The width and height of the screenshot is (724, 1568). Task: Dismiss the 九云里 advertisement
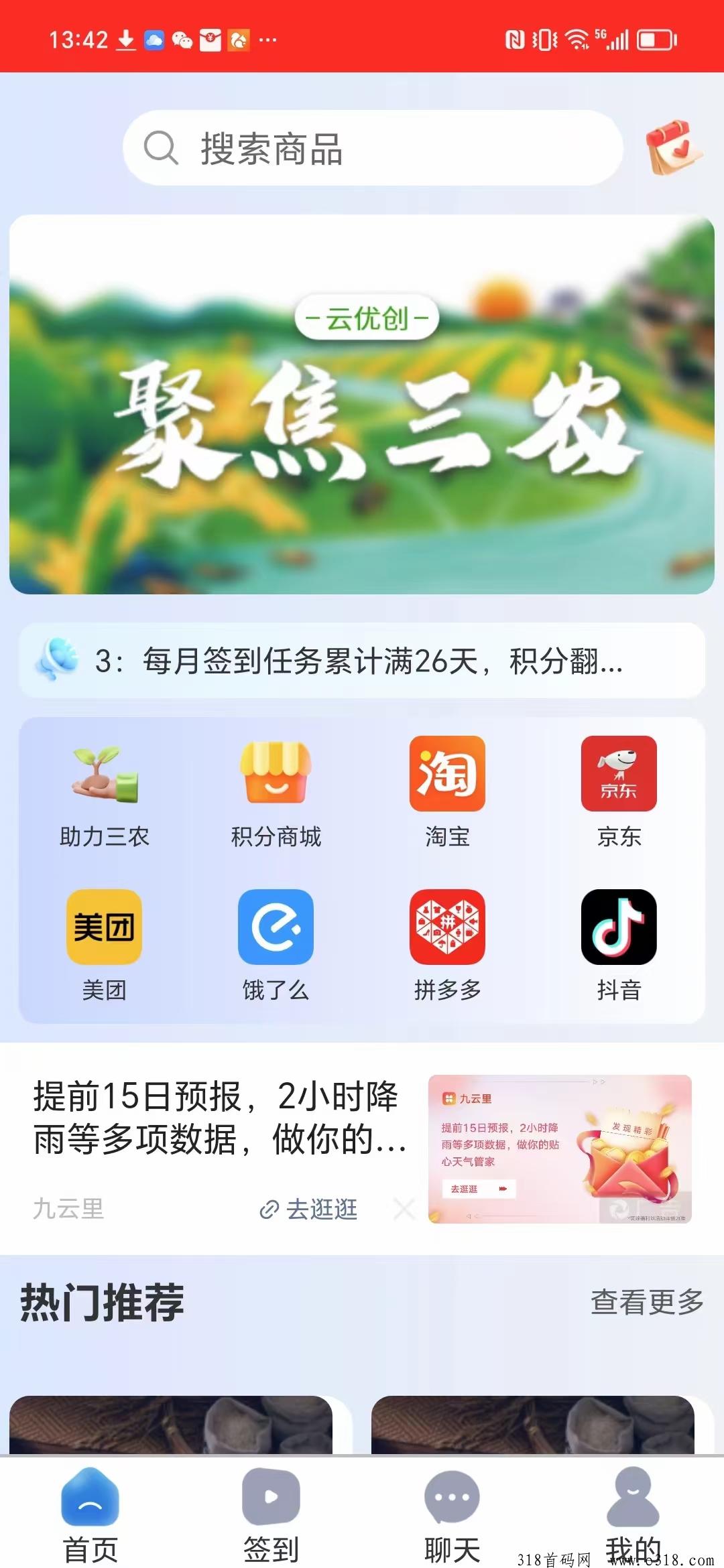(404, 1210)
